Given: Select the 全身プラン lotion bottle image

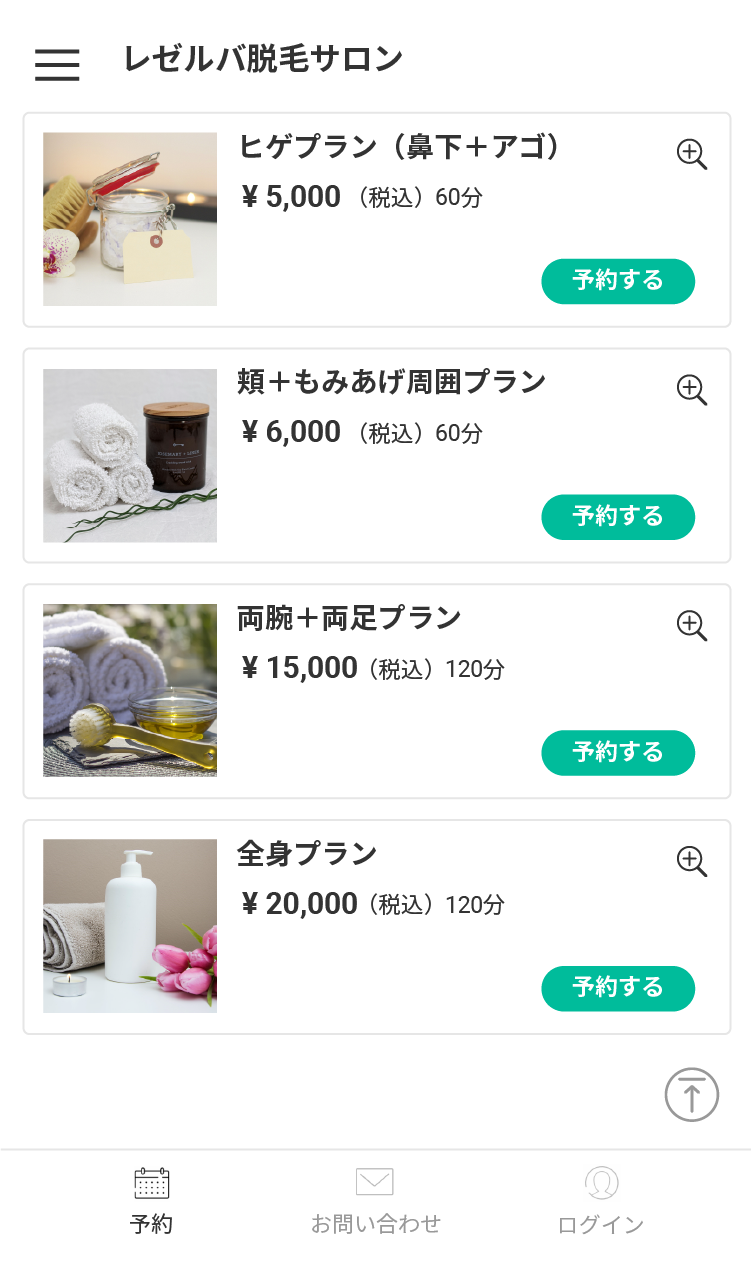Looking at the screenshot, I should pyautogui.click(x=130, y=926).
